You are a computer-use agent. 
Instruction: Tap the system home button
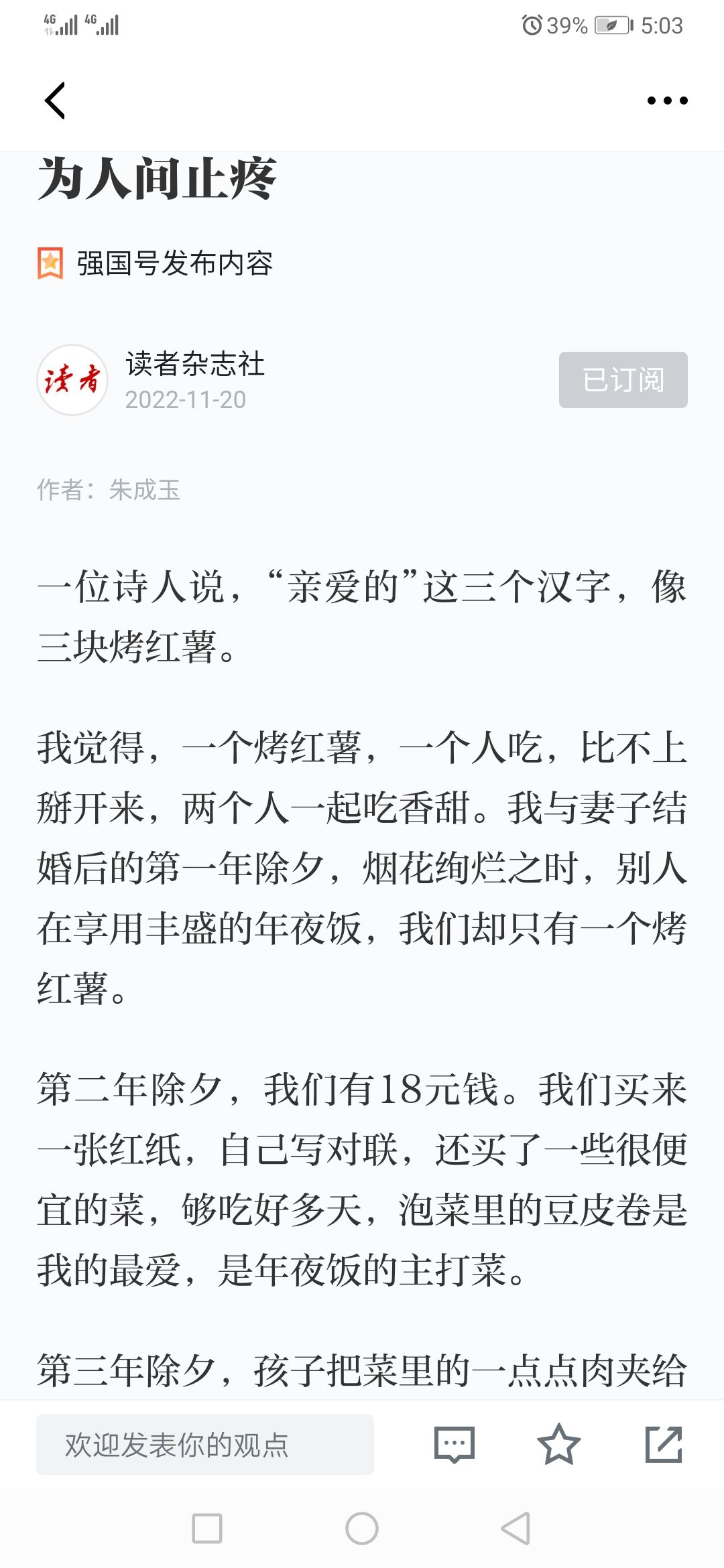click(x=362, y=1528)
